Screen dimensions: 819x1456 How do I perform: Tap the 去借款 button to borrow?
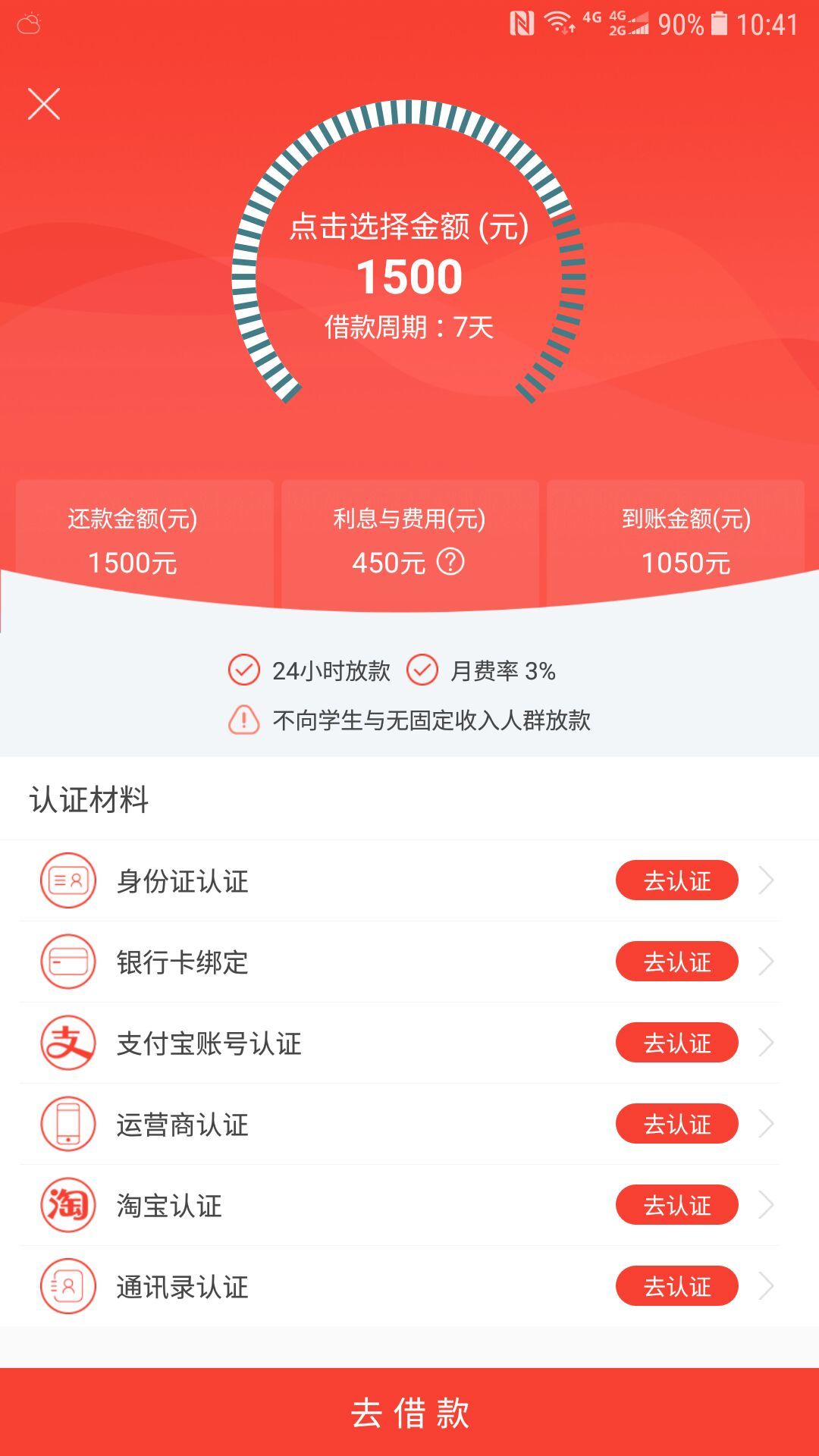point(409,1412)
